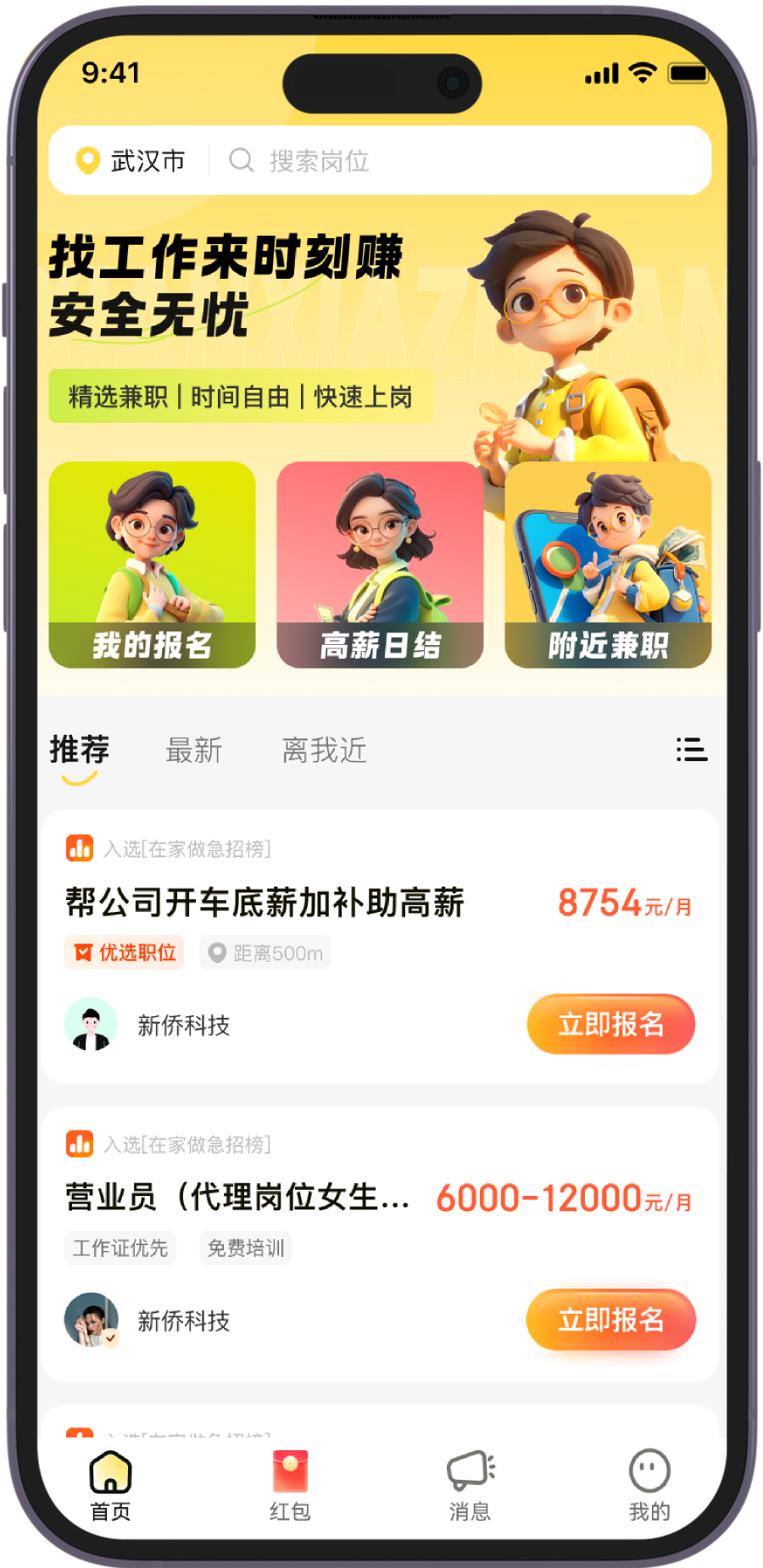
Task: Tap the 搜索岗位 search field
Action: pyautogui.click(x=458, y=160)
